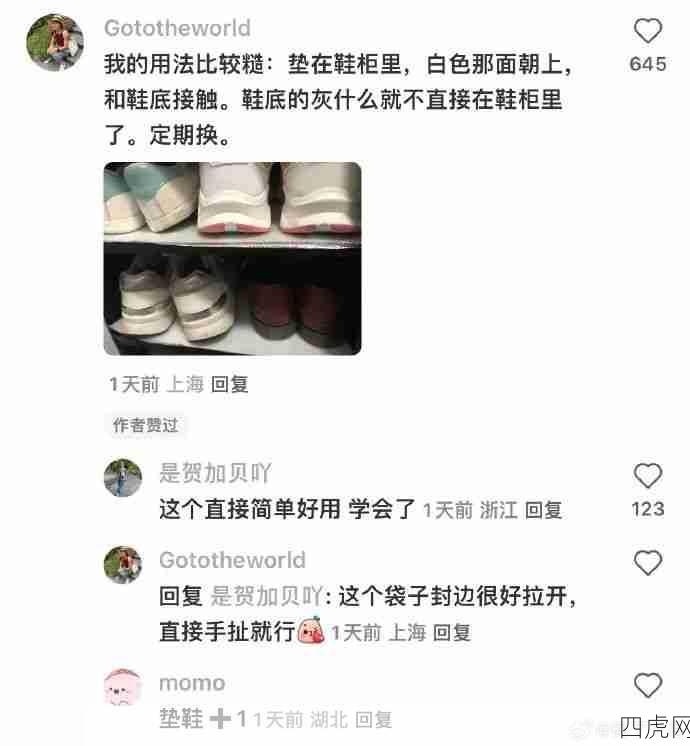
Task: Reply to Gototheworld's top comment
Action: (x=229, y=384)
